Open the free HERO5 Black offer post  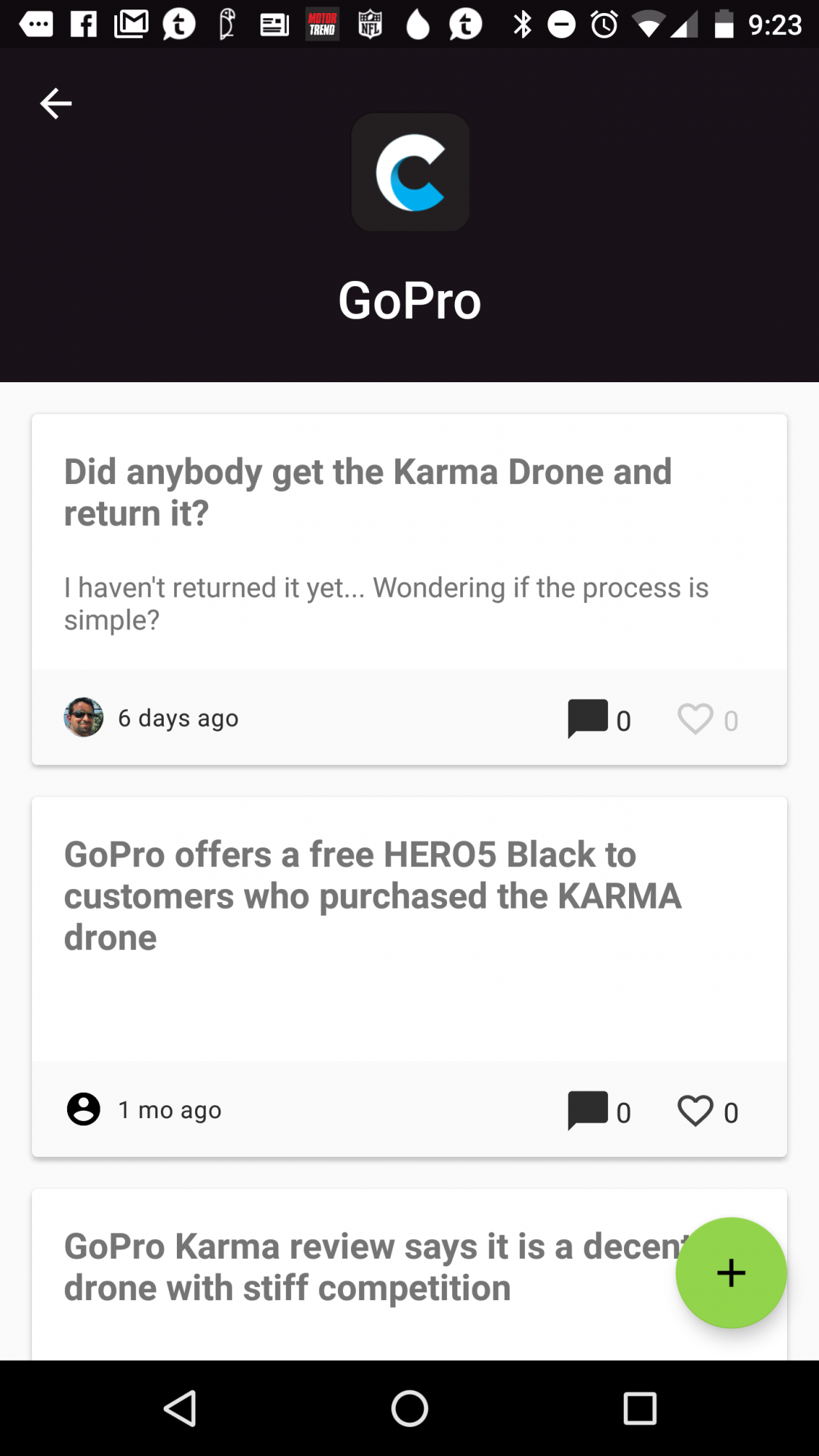tap(409, 930)
